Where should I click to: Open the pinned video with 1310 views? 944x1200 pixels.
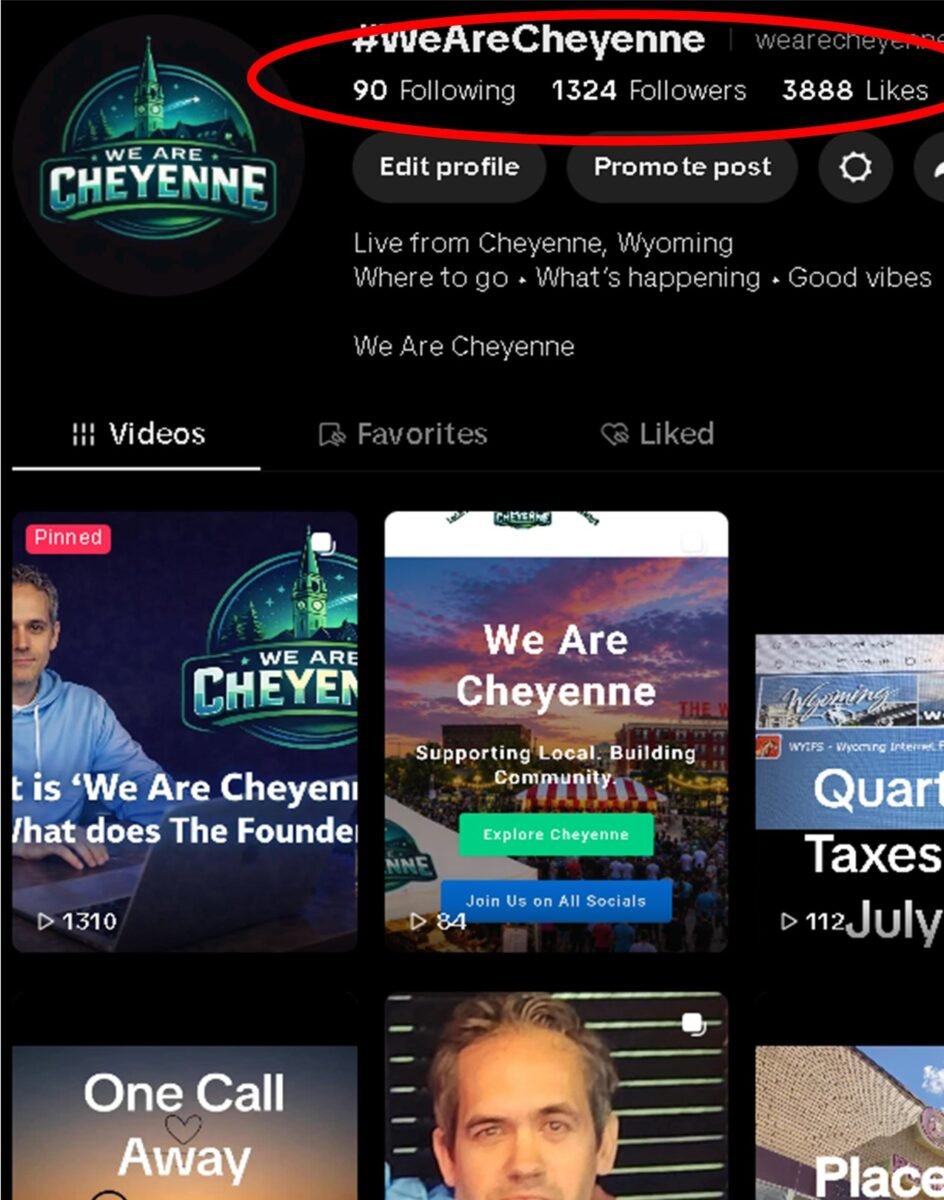tap(184, 732)
